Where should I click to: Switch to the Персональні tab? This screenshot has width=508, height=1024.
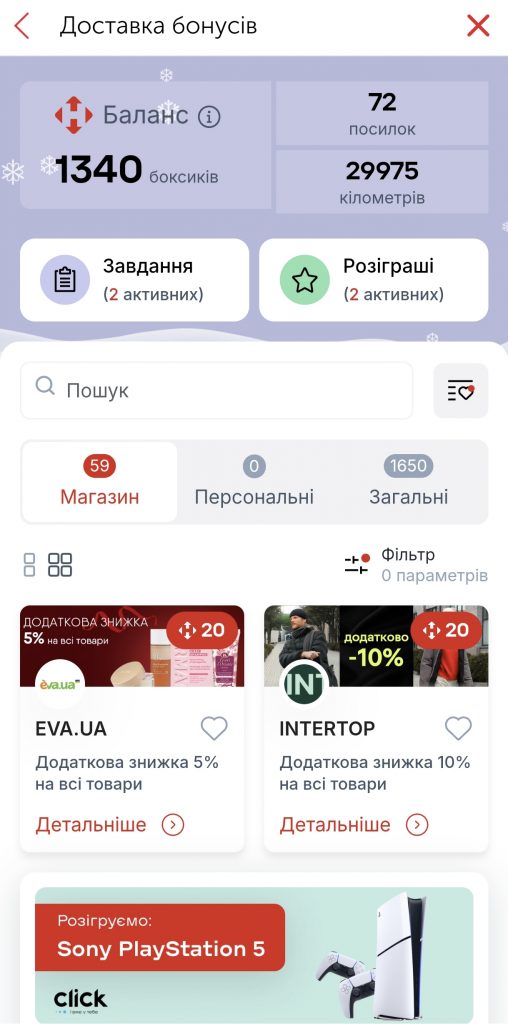click(x=254, y=482)
